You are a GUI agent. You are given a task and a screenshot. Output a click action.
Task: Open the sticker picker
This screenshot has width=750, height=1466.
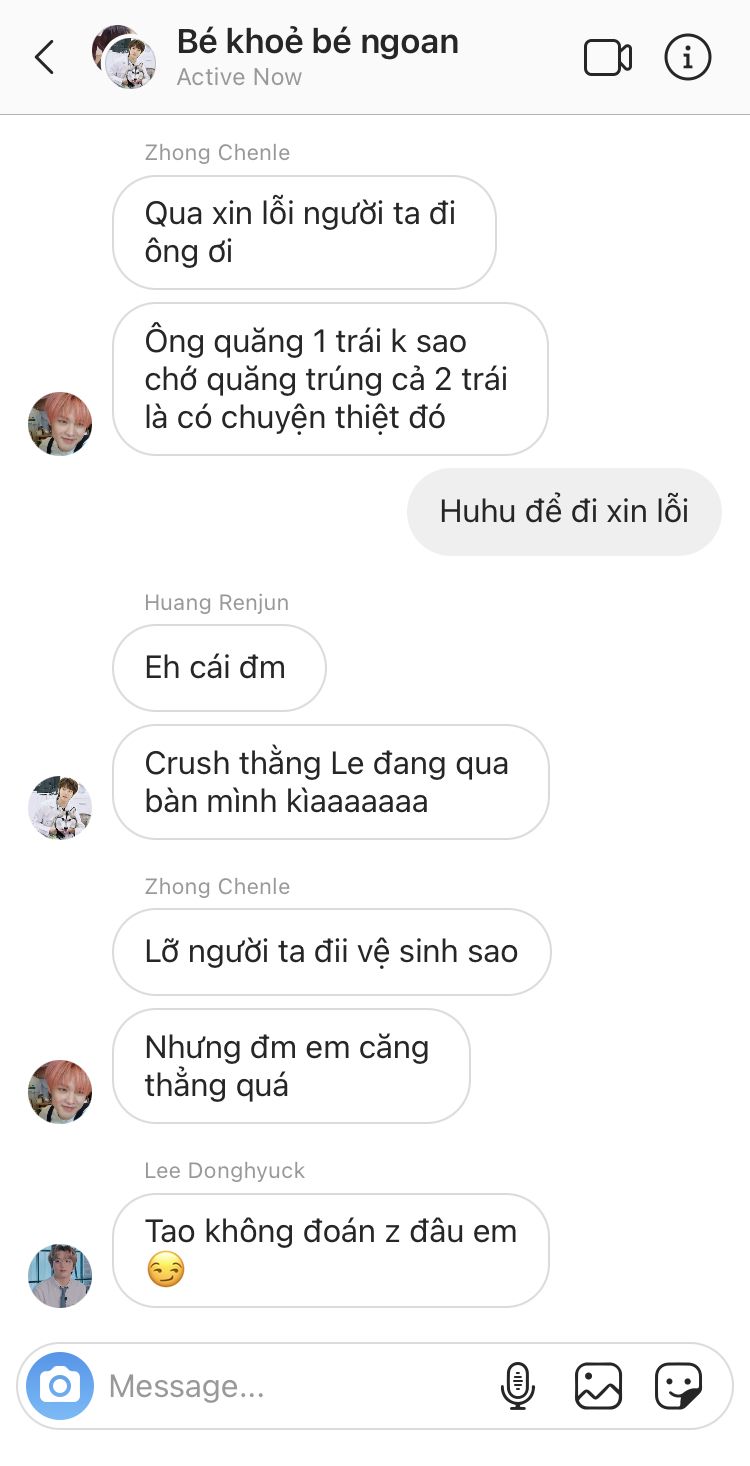678,1386
